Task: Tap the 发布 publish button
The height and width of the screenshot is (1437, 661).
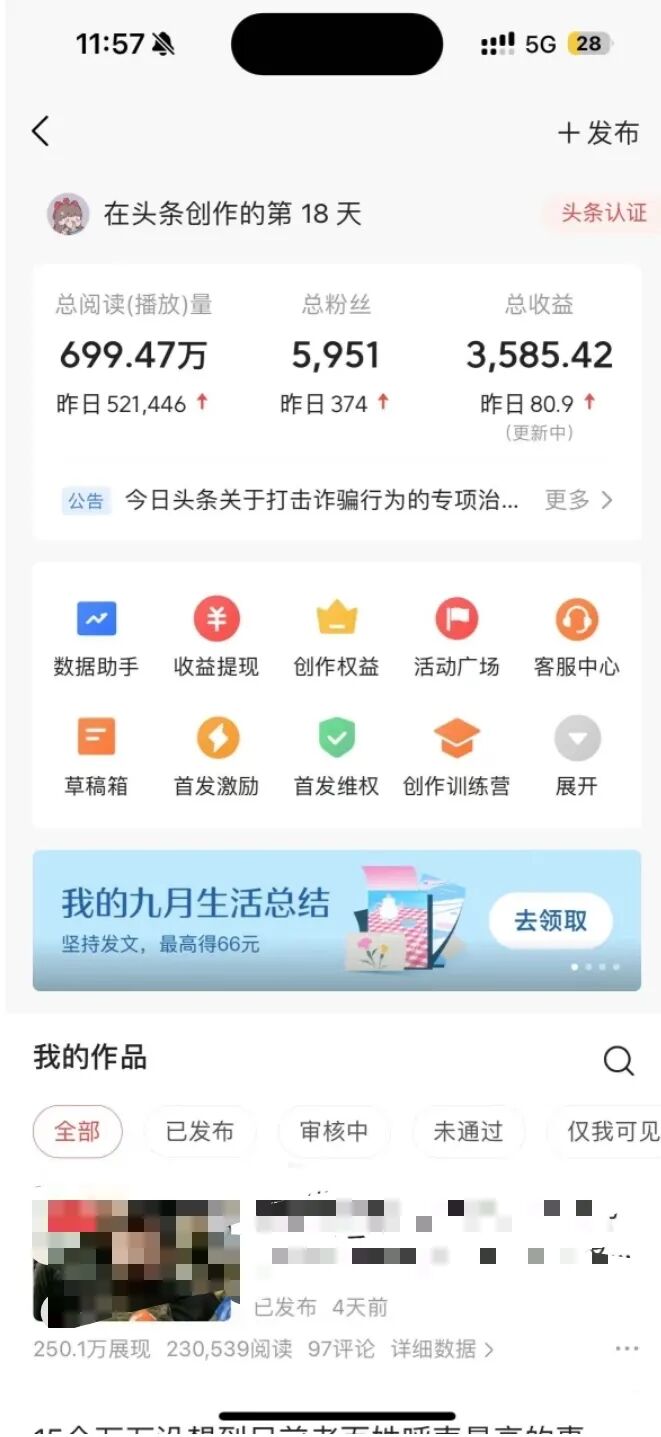Action: click(x=598, y=133)
